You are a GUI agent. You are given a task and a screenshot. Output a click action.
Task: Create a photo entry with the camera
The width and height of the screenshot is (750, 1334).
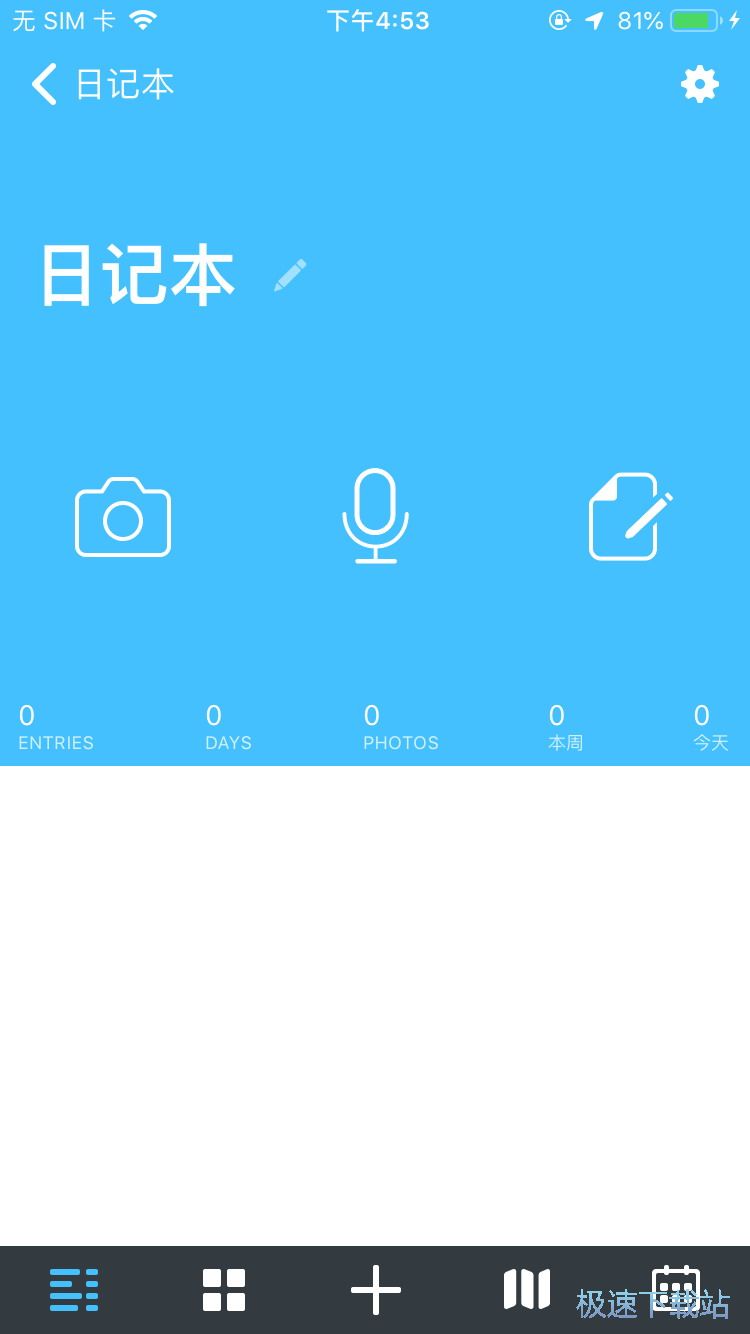[x=123, y=517]
